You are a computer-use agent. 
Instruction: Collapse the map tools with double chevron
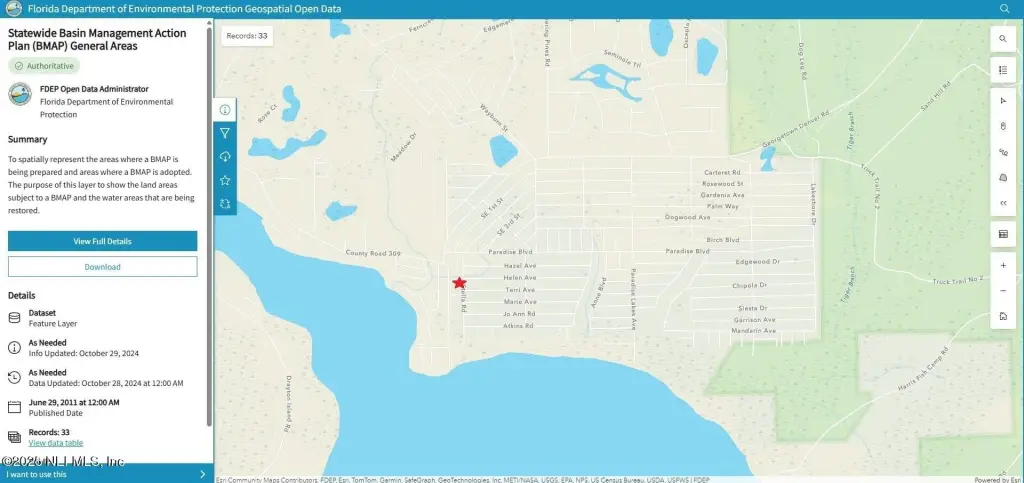click(x=1003, y=202)
